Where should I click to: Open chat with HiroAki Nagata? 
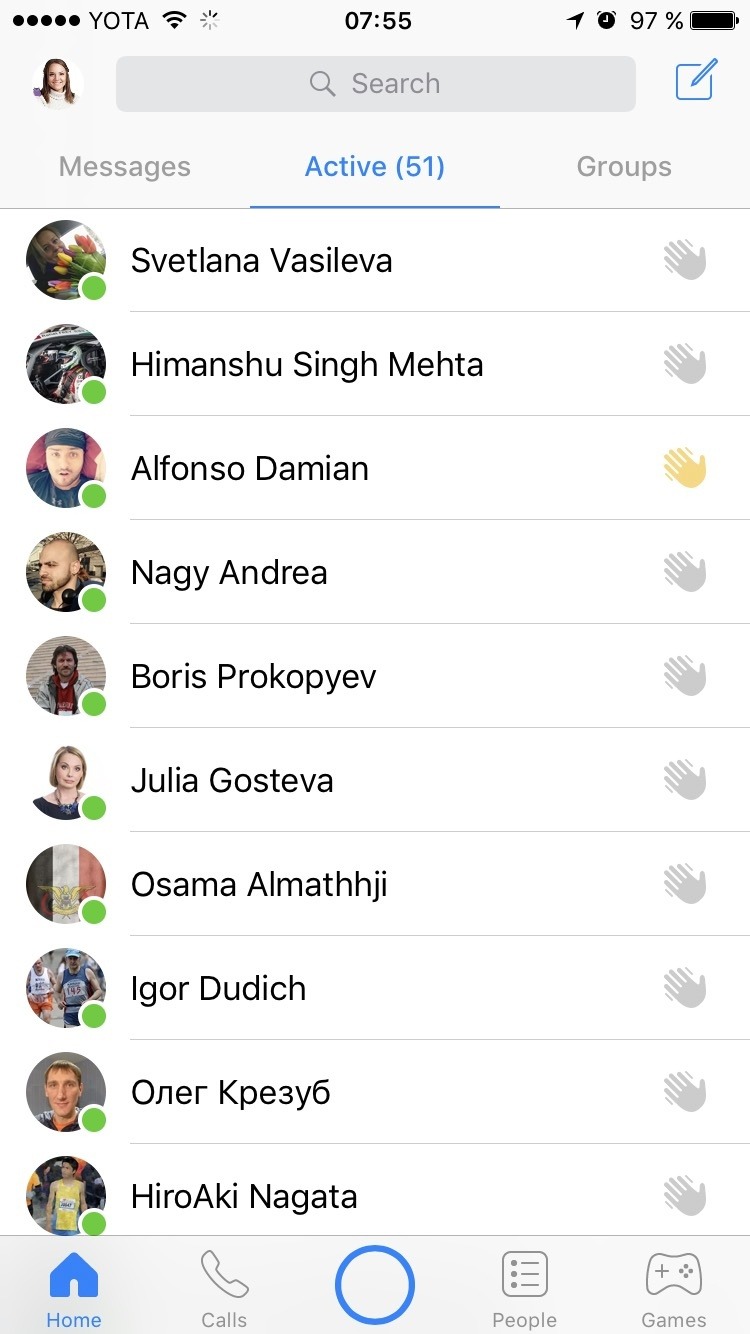[x=244, y=1197]
